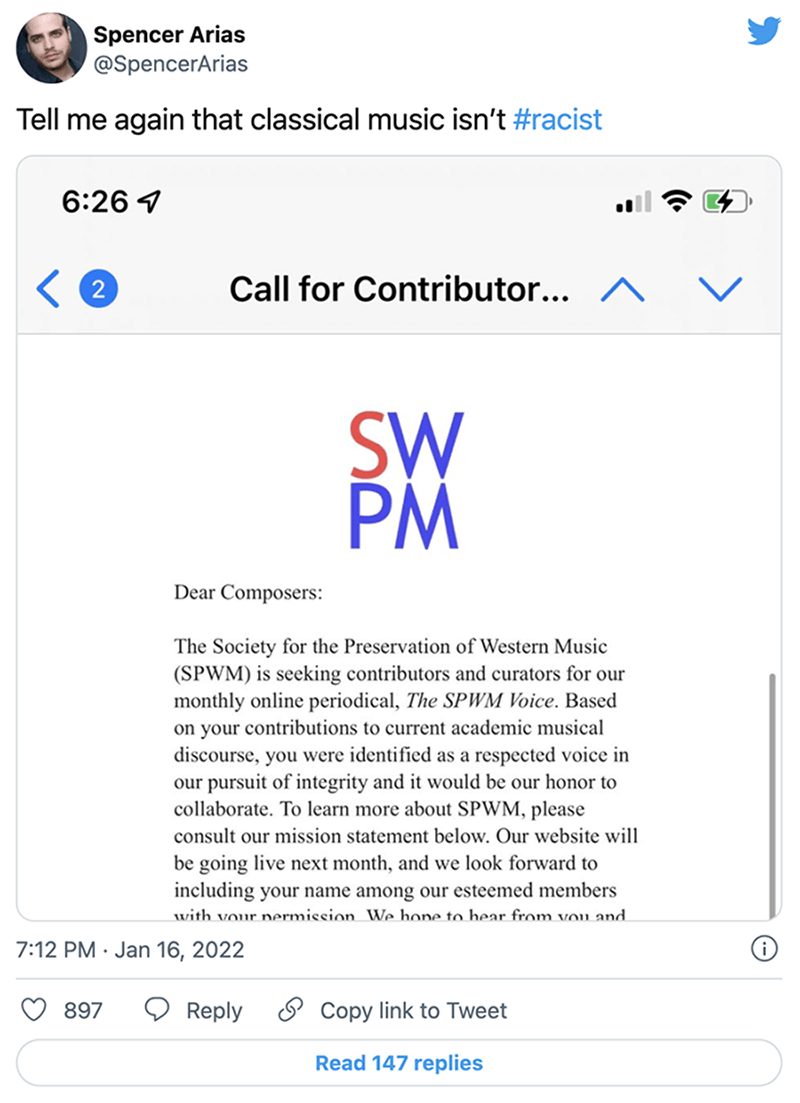Copy link to Tweet
This screenshot has height=1103, width=800.
(x=393, y=1010)
